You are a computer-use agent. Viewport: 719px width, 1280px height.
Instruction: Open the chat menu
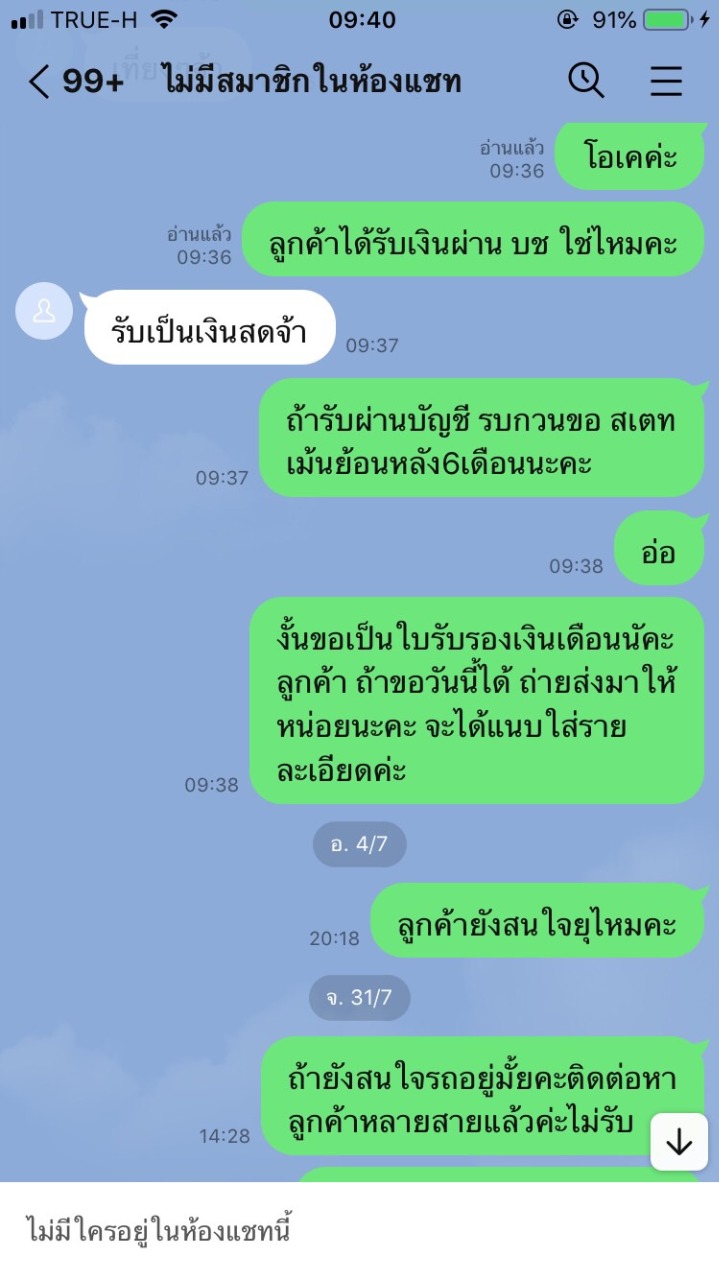[x=666, y=81]
